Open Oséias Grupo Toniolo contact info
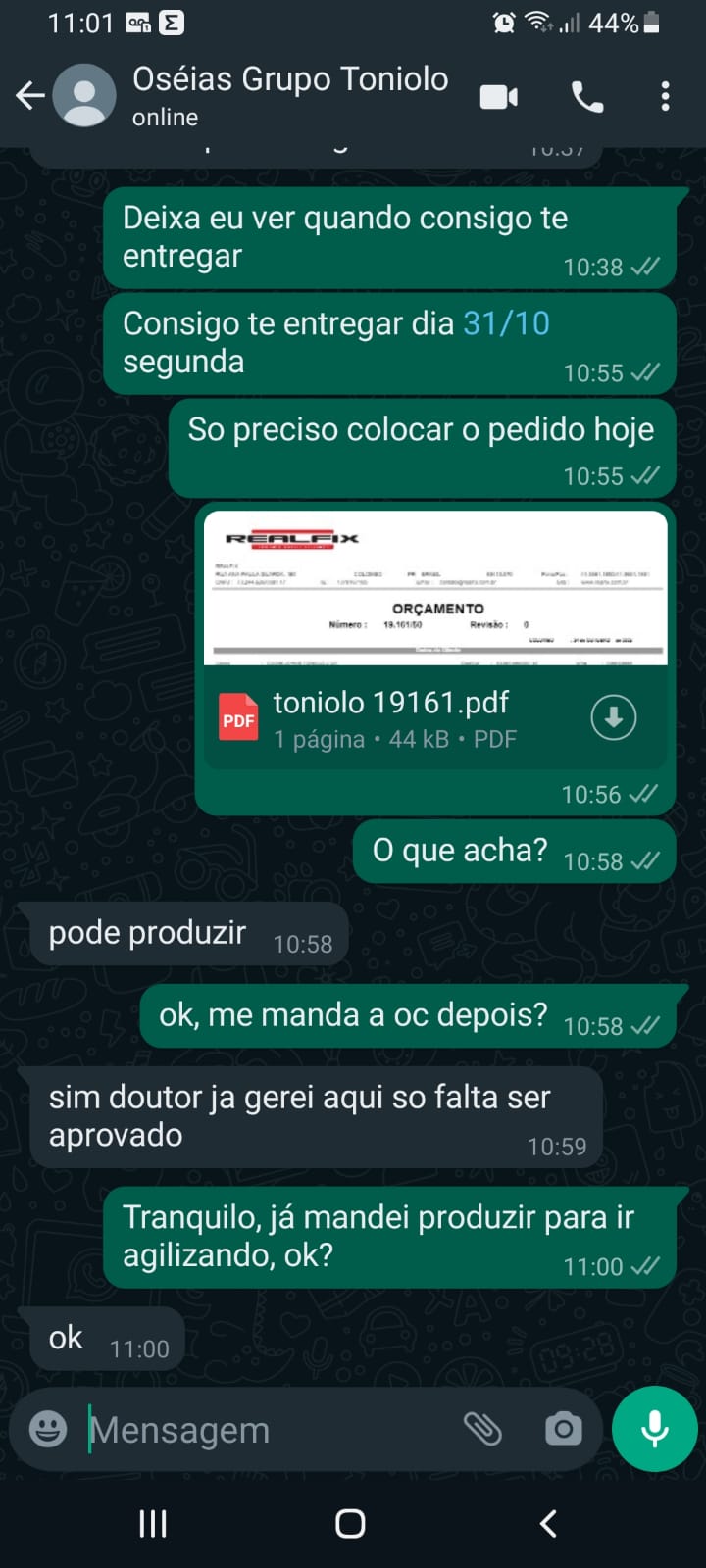The image size is (706, 1568). (x=289, y=95)
